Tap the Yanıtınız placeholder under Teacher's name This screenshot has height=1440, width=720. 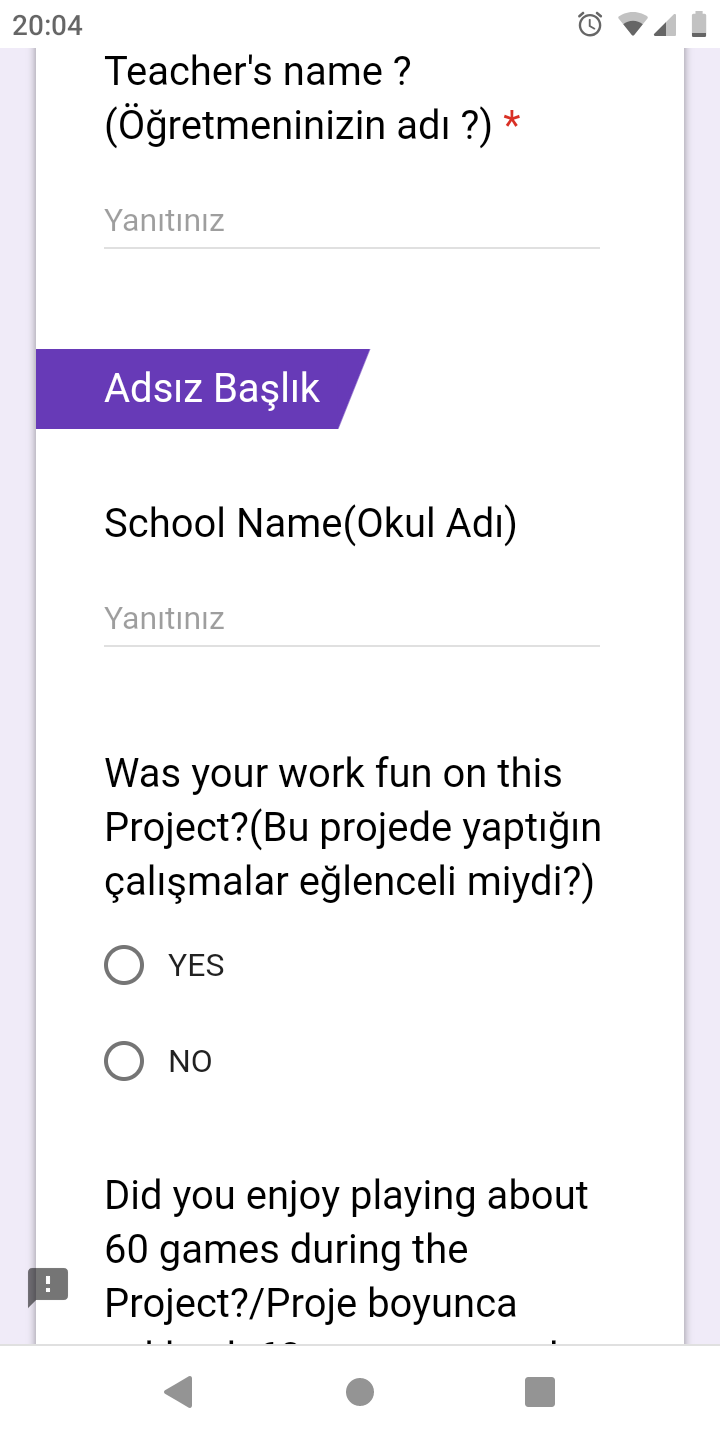[x=164, y=220]
